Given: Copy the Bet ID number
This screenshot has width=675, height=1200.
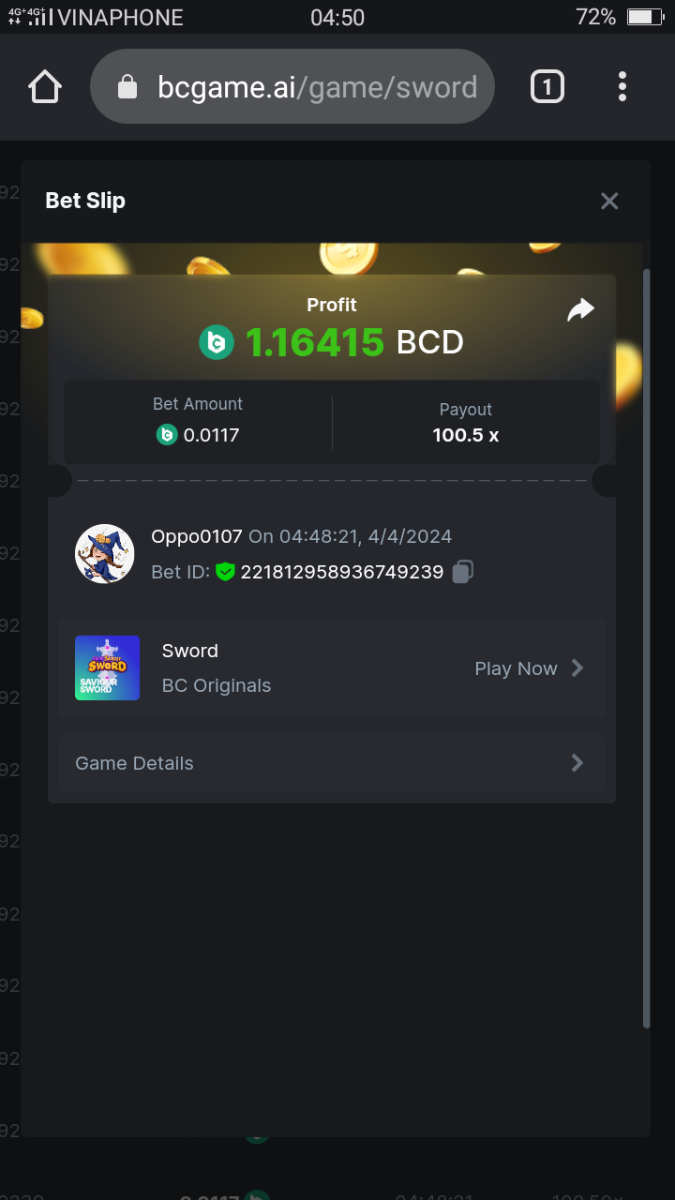Looking at the screenshot, I should [x=462, y=572].
